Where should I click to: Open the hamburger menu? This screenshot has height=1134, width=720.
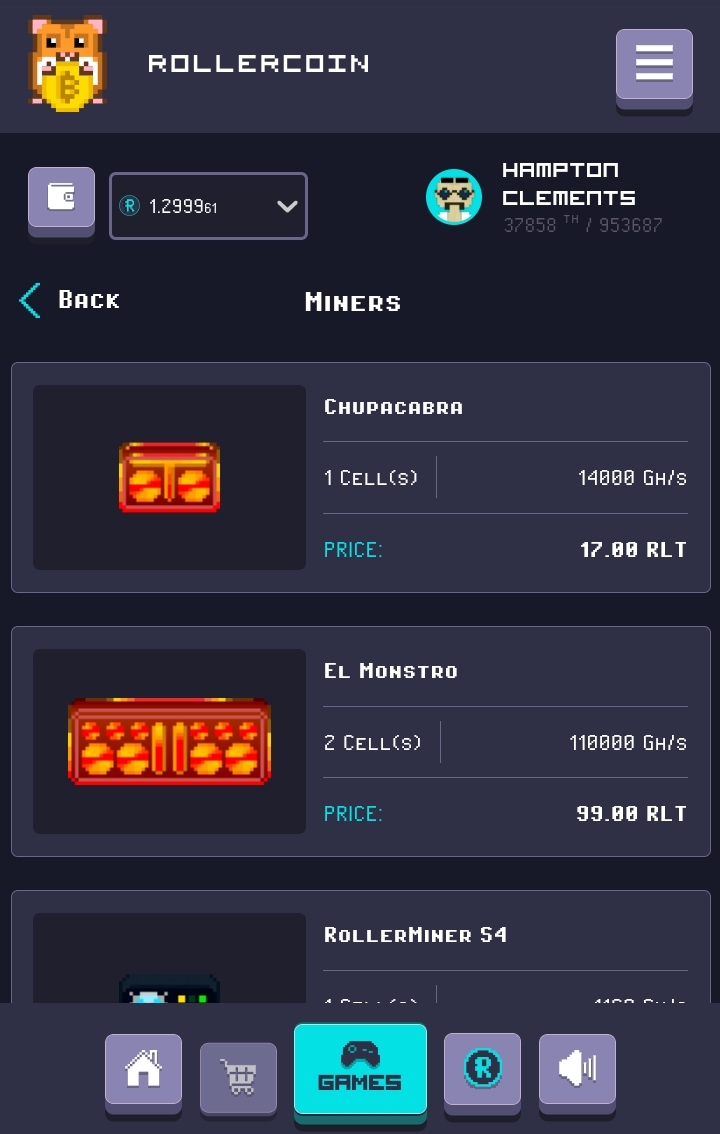(654, 65)
